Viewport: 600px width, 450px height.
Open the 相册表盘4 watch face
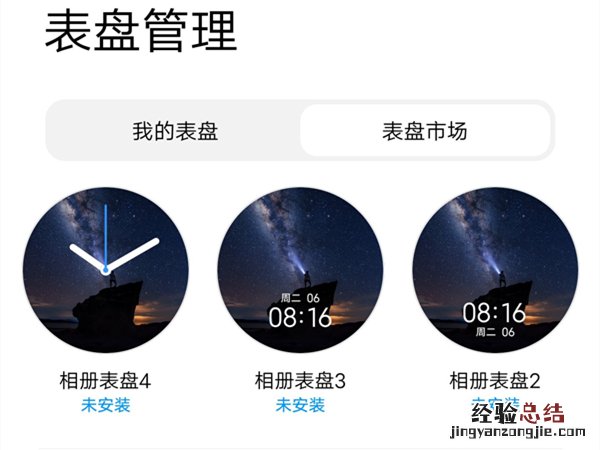[x=105, y=270]
